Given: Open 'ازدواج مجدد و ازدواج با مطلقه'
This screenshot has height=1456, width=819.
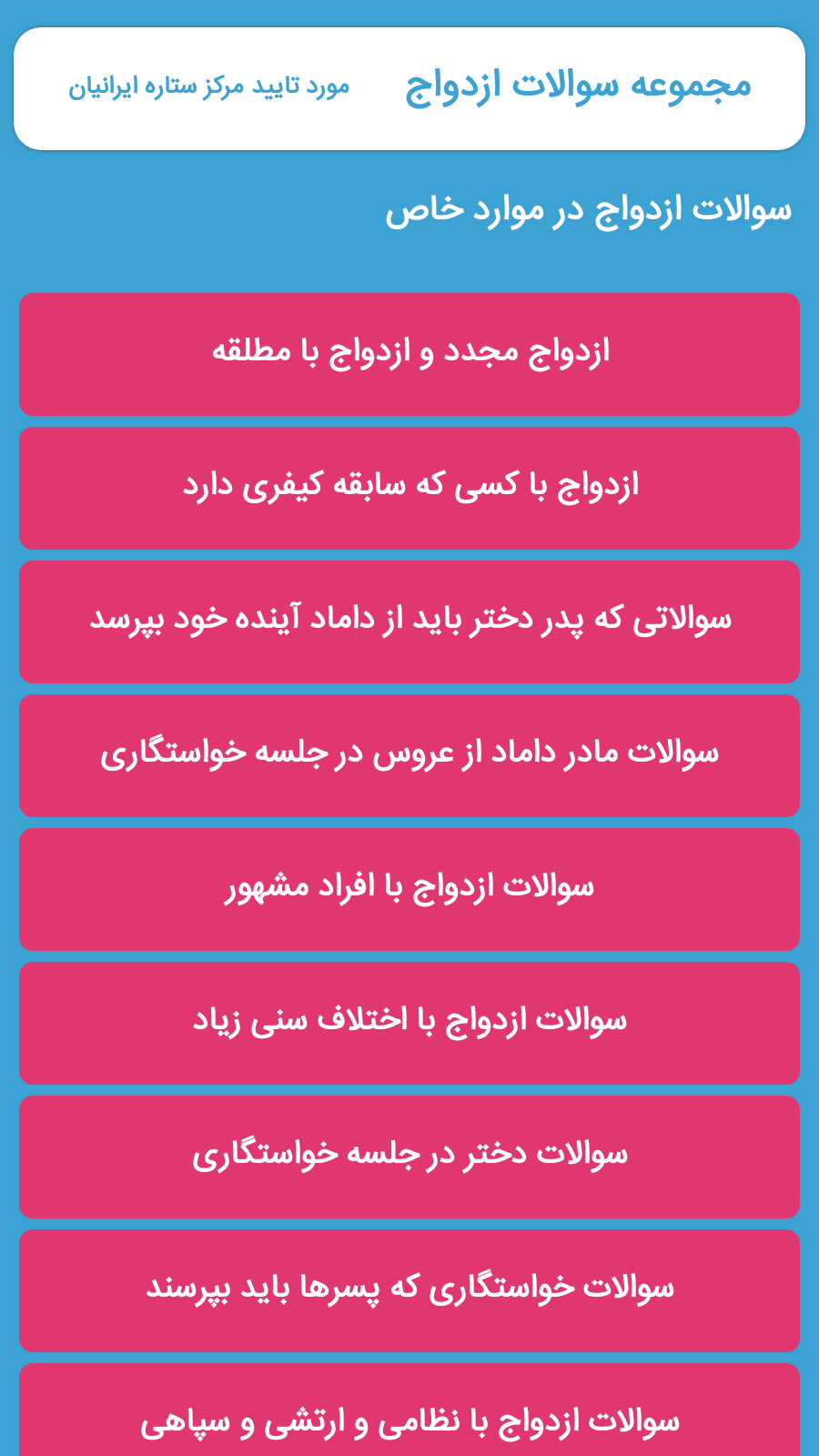Looking at the screenshot, I should [x=409, y=354].
